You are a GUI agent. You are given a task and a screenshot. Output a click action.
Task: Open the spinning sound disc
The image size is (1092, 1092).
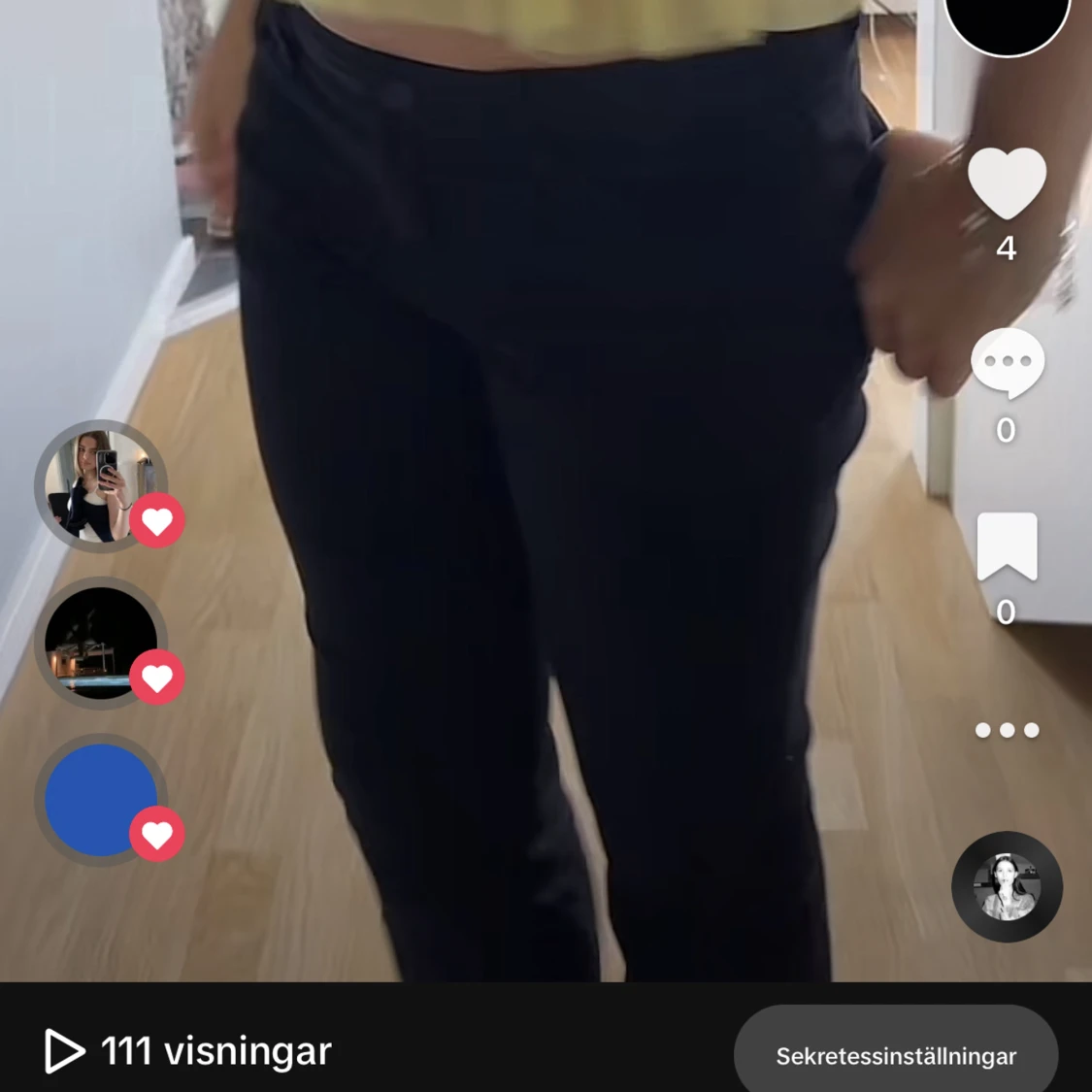click(1007, 886)
